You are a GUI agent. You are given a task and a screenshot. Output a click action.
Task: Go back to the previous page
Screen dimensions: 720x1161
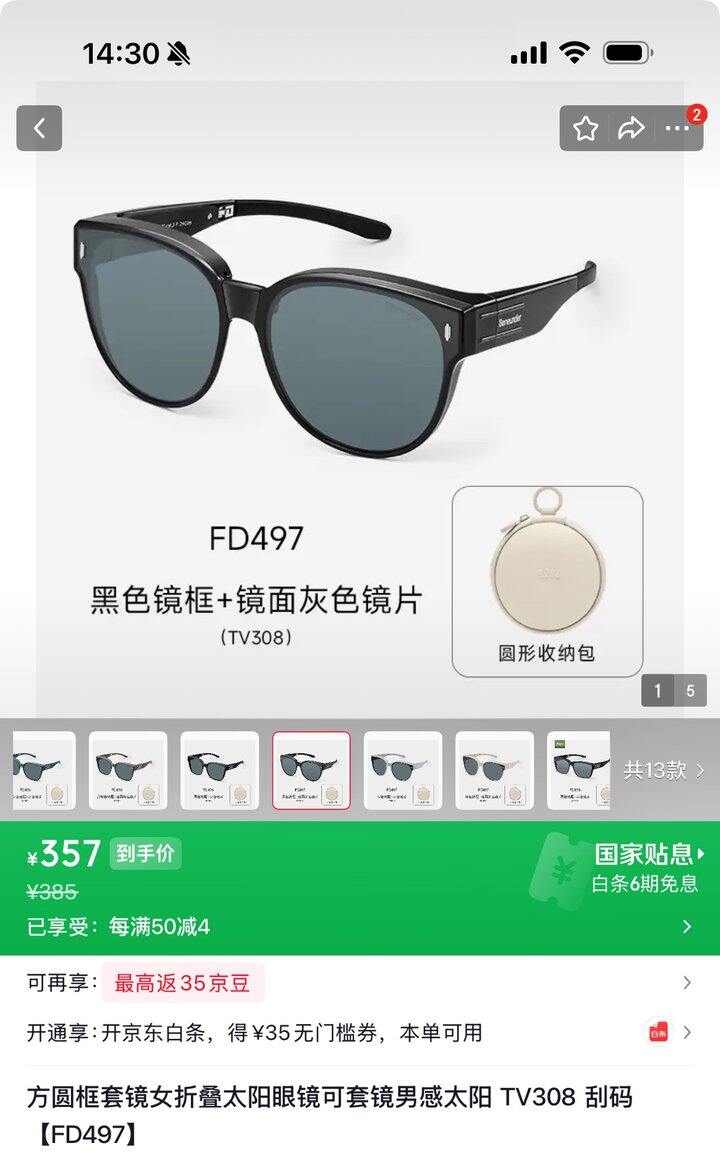[x=39, y=128]
